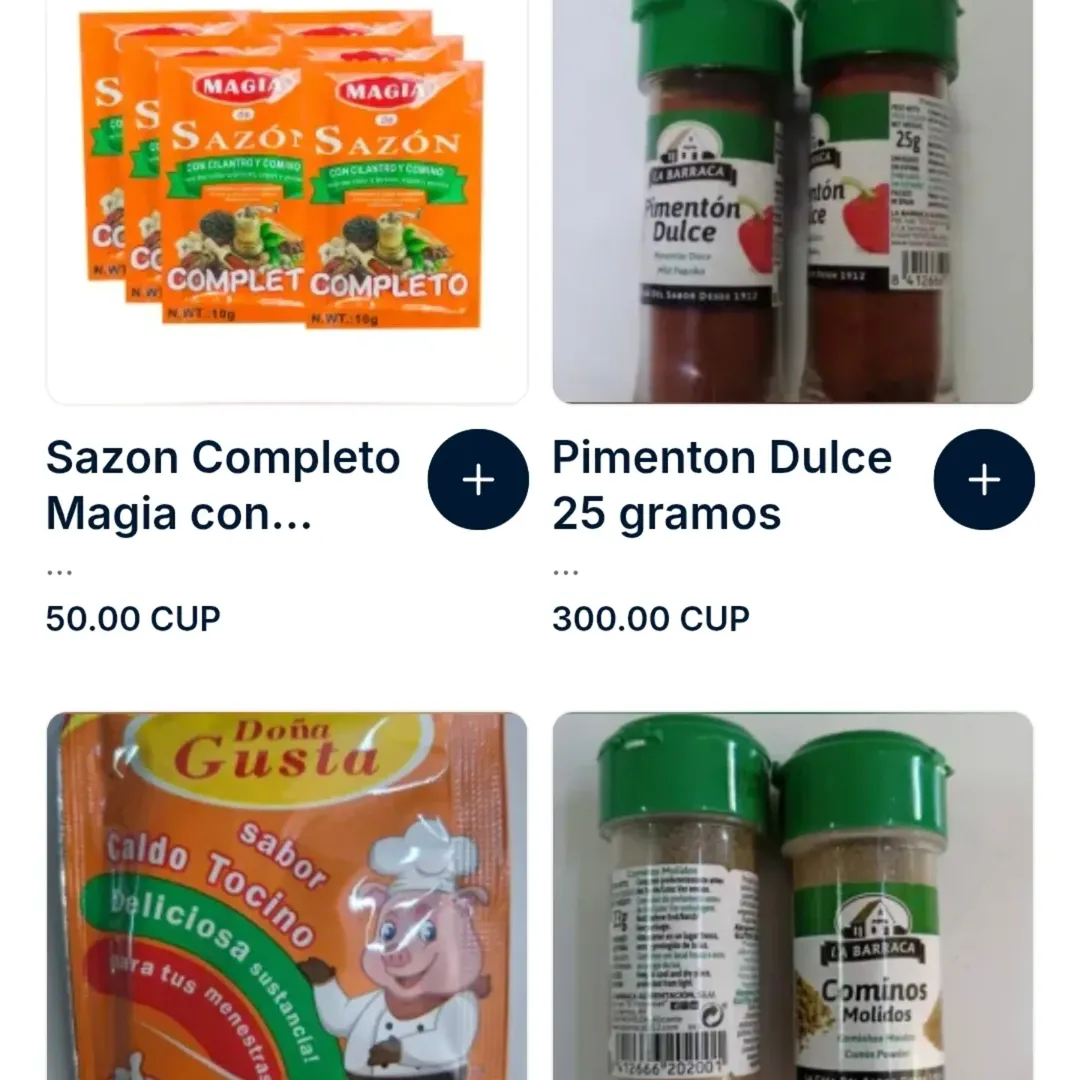This screenshot has height=1080, width=1080.
Task: View the Doña Gusta Caldo Tocino product
Action: 287,895
